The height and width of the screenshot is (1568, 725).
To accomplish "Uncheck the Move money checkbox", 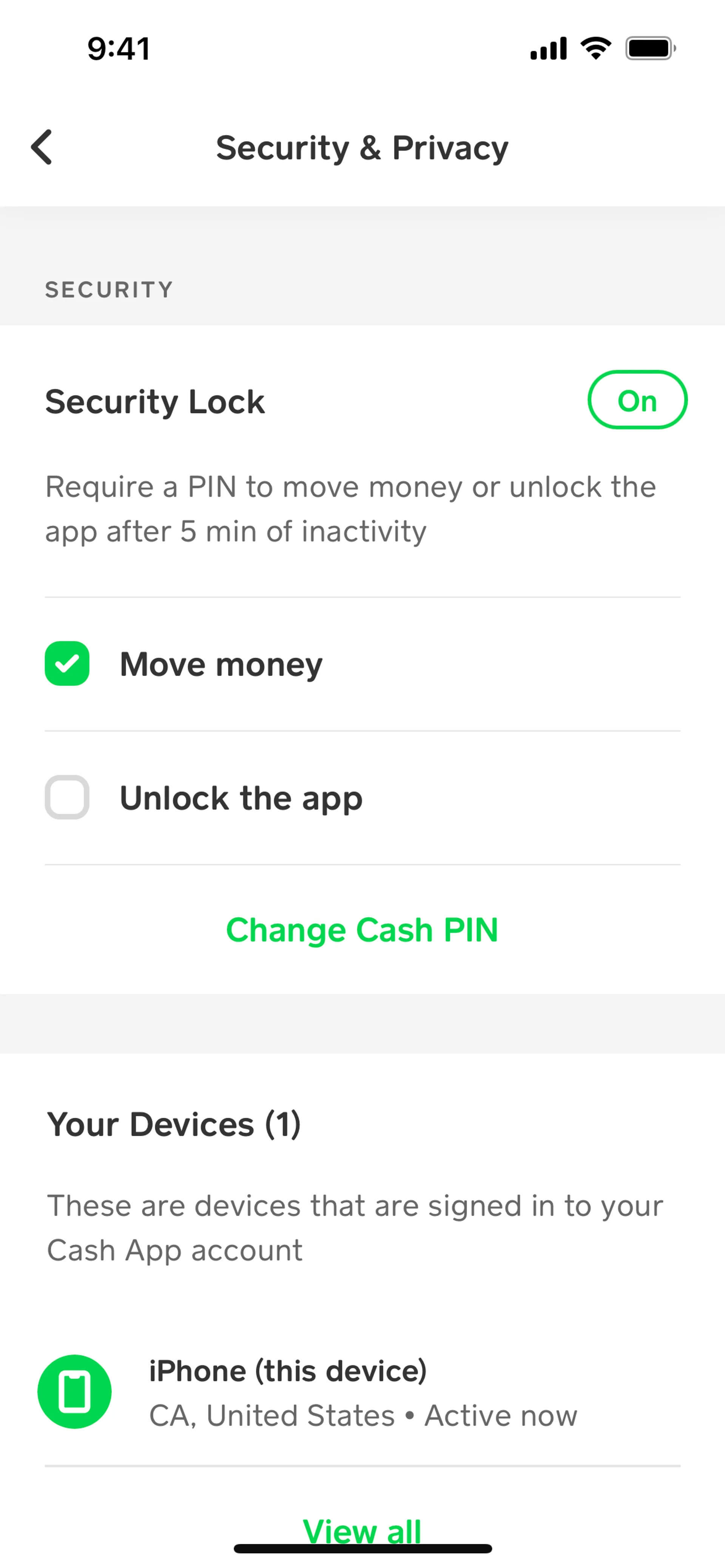I will (67, 663).
